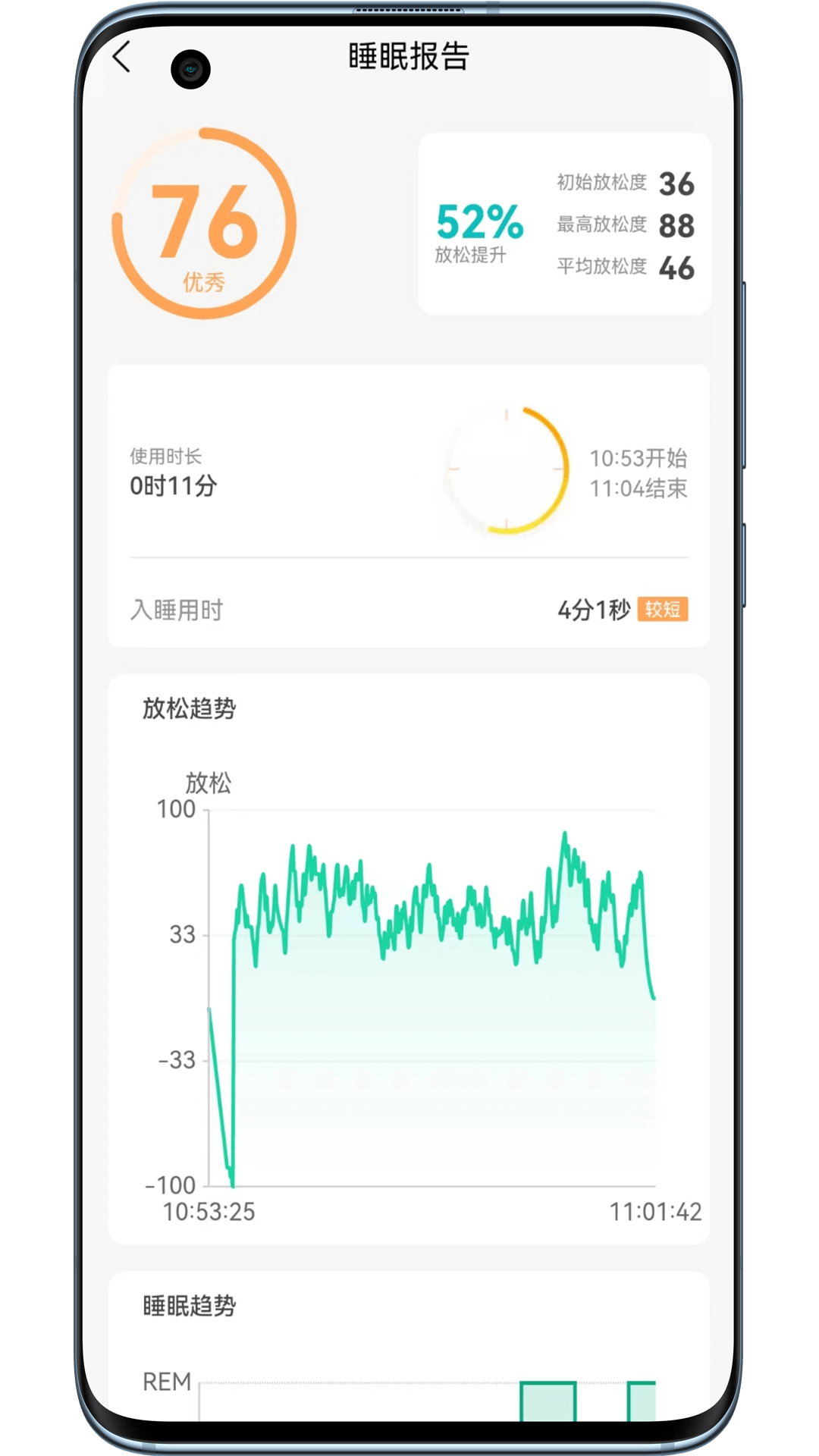Go back from the sleep report
The image size is (819, 1456).
tap(122, 57)
